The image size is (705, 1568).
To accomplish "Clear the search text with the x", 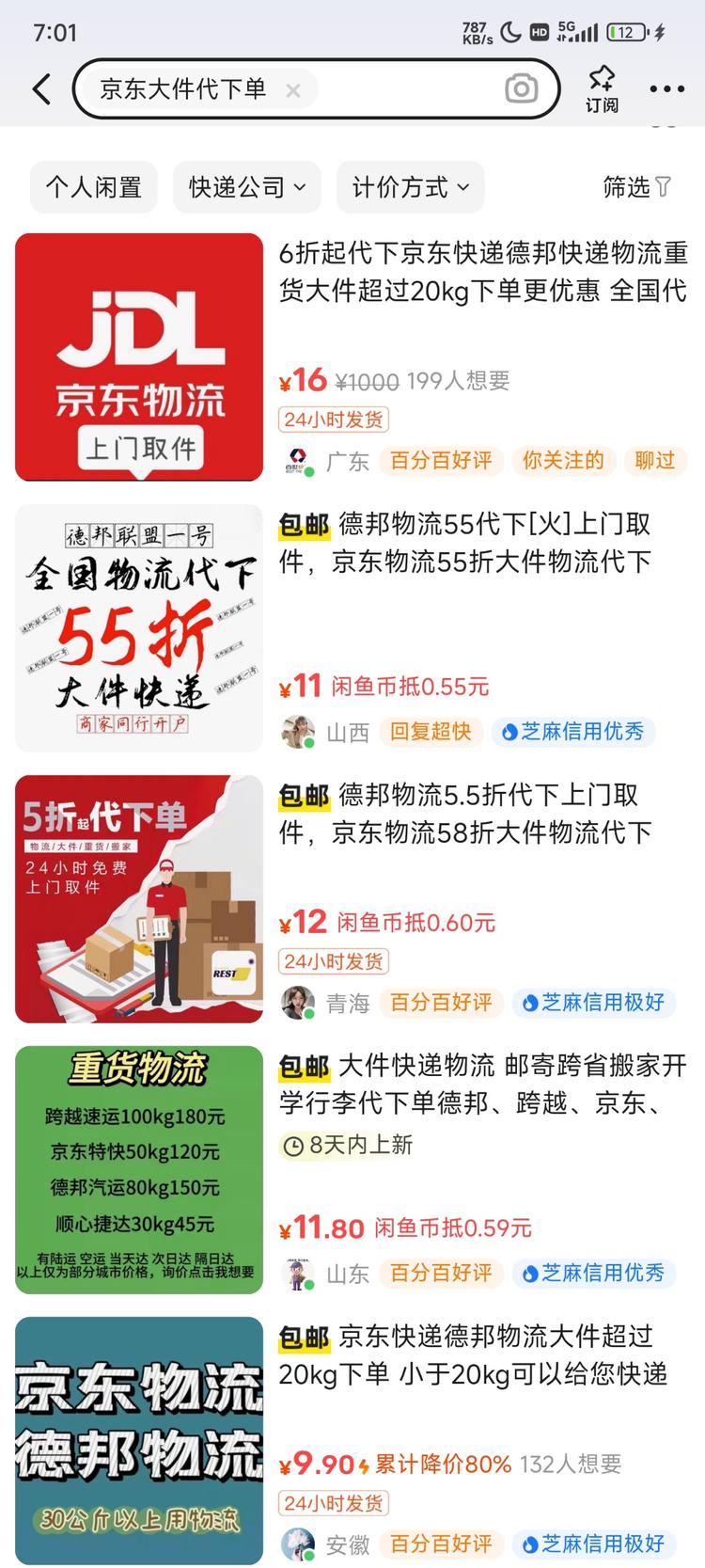I will click(293, 90).
